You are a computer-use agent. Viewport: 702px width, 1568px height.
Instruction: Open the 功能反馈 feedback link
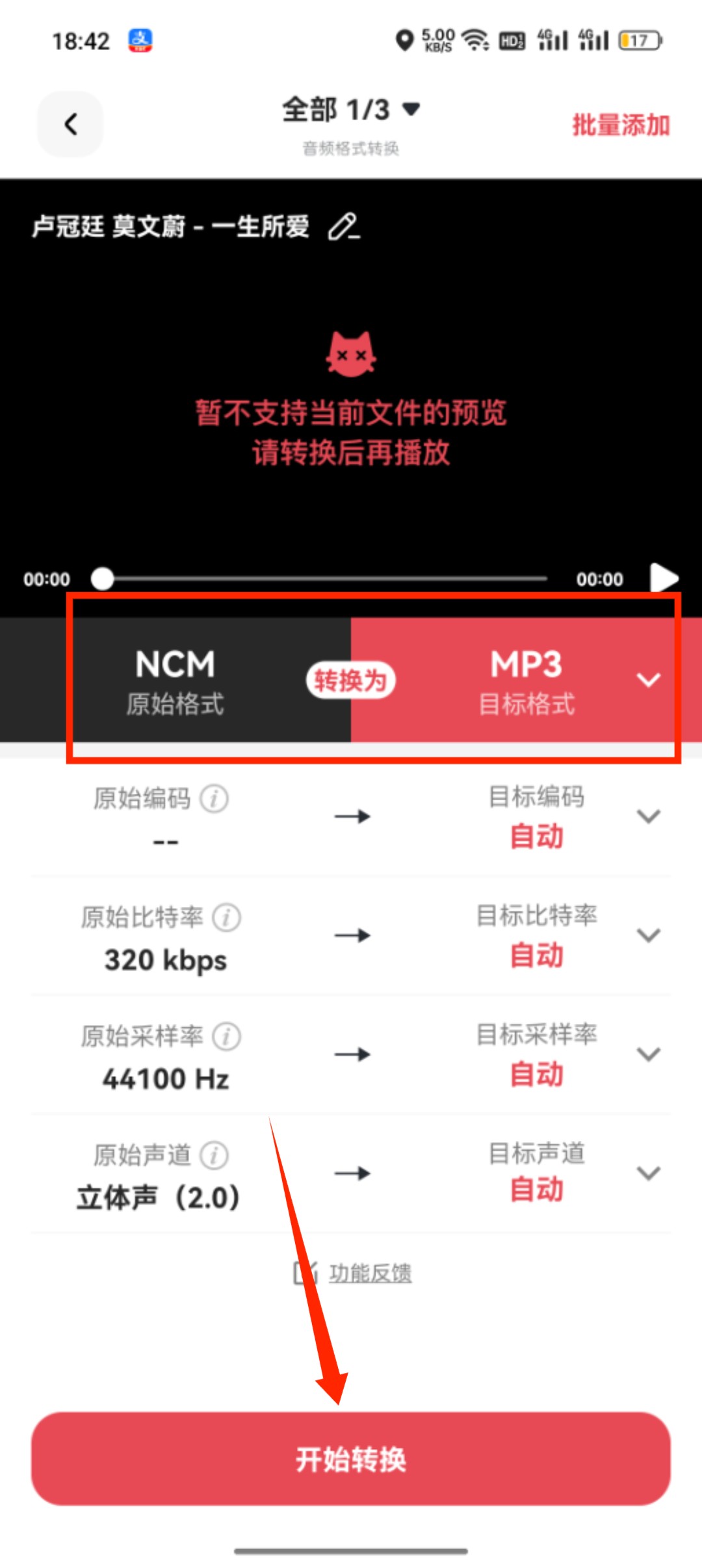tap(369, 1272)
